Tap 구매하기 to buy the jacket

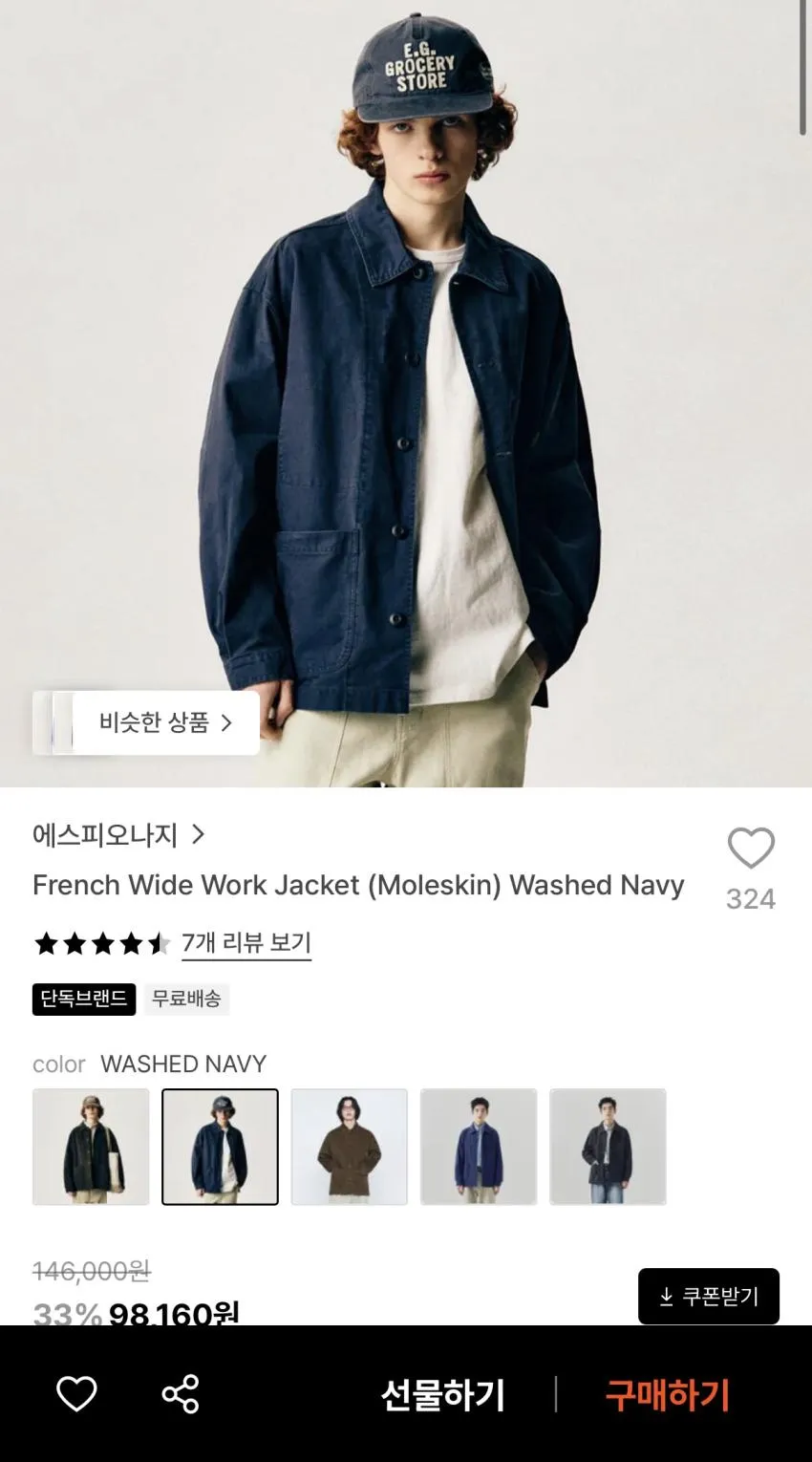[x=668, y=1395]
